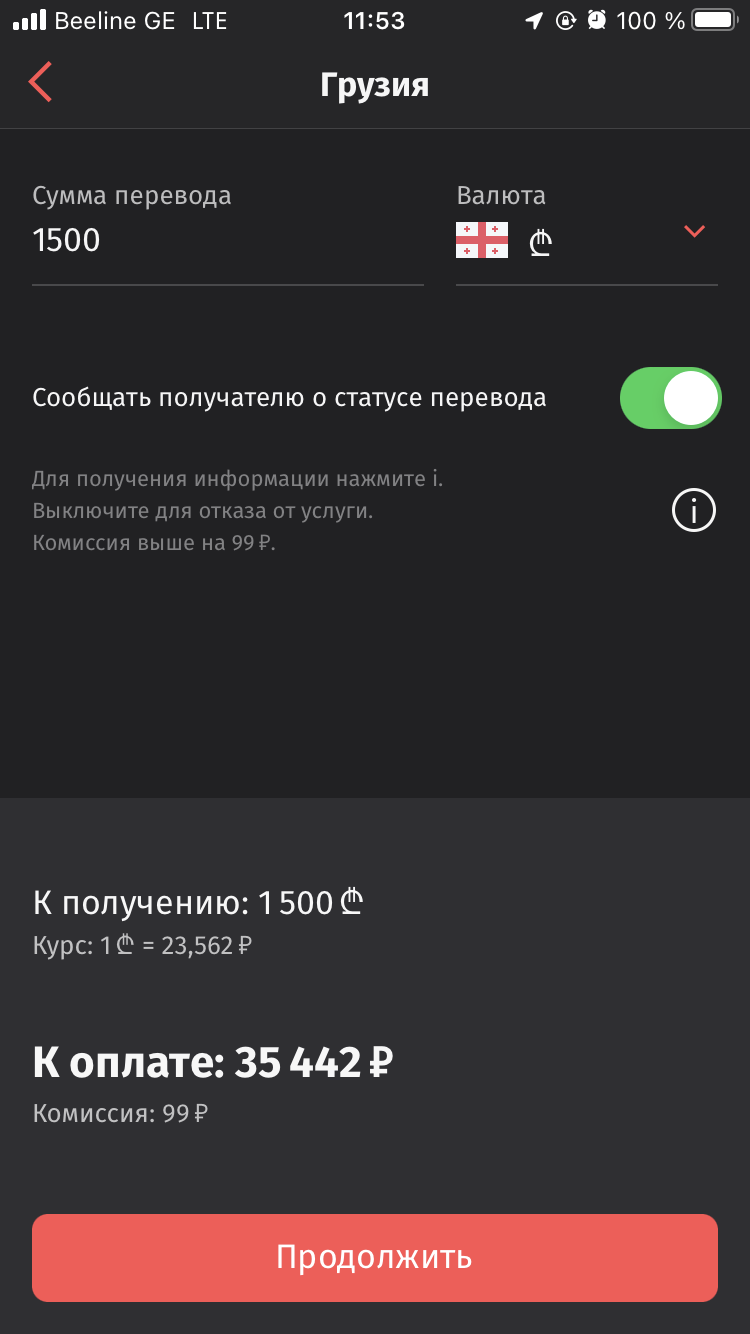Turn off the recipient status notification switch

point(670,398)
